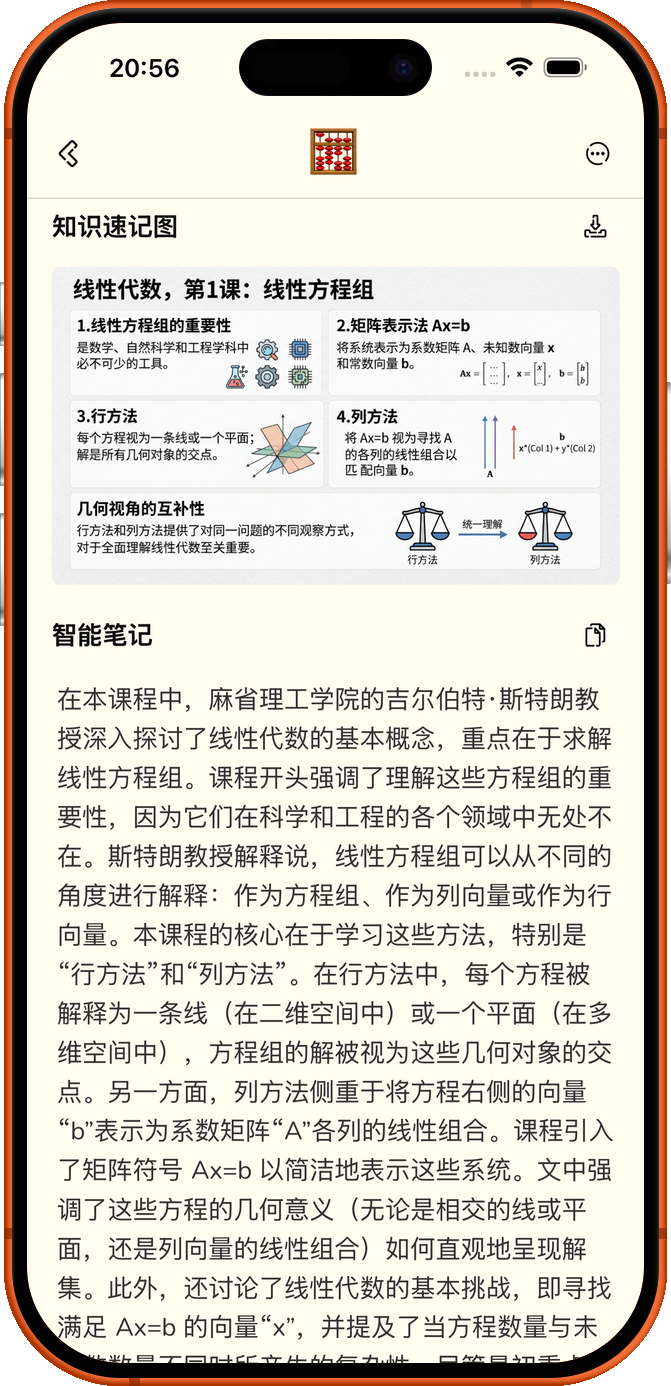Go back using the top-left arrow

coord(68,153)
